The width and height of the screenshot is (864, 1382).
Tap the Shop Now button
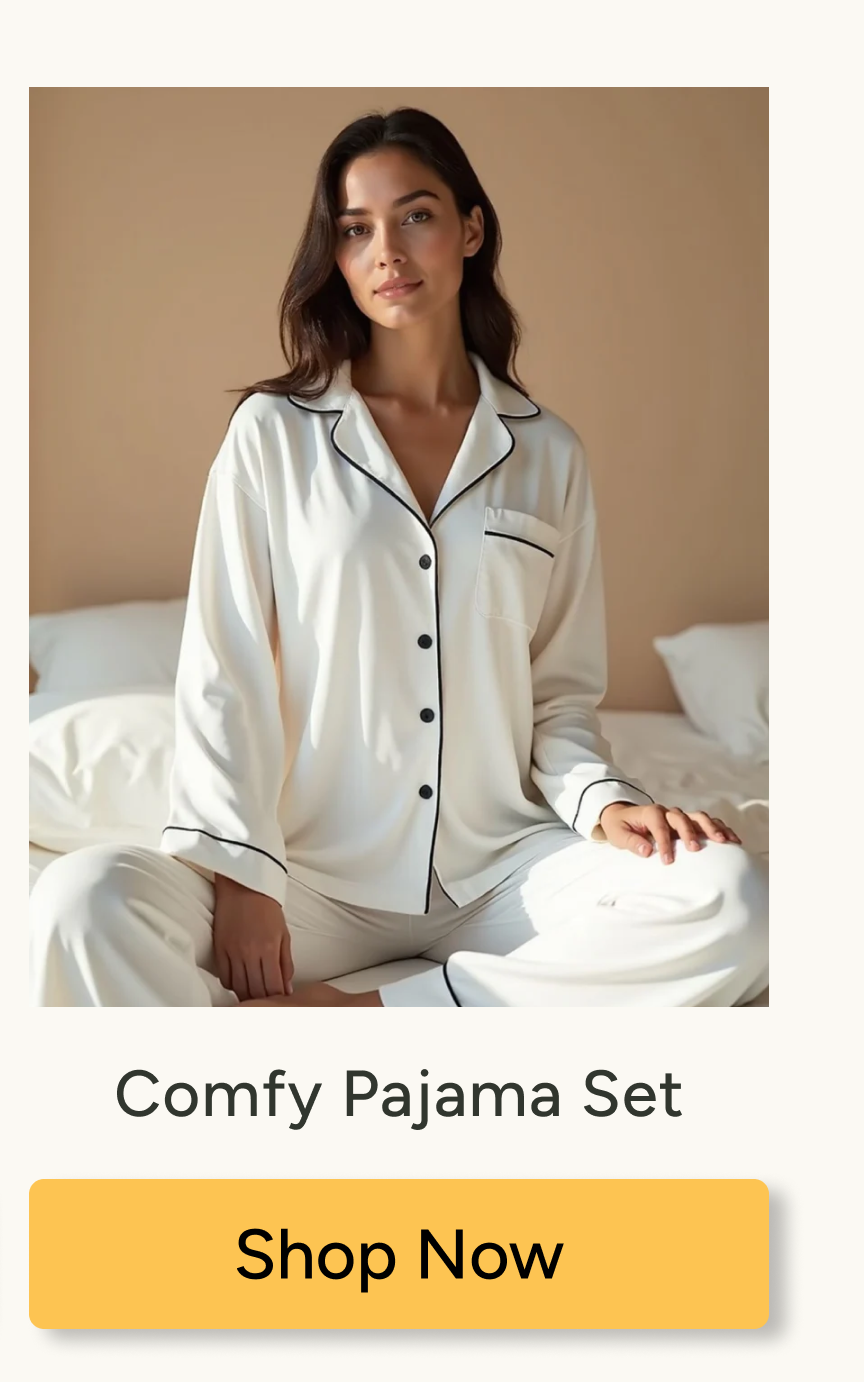399,1254
